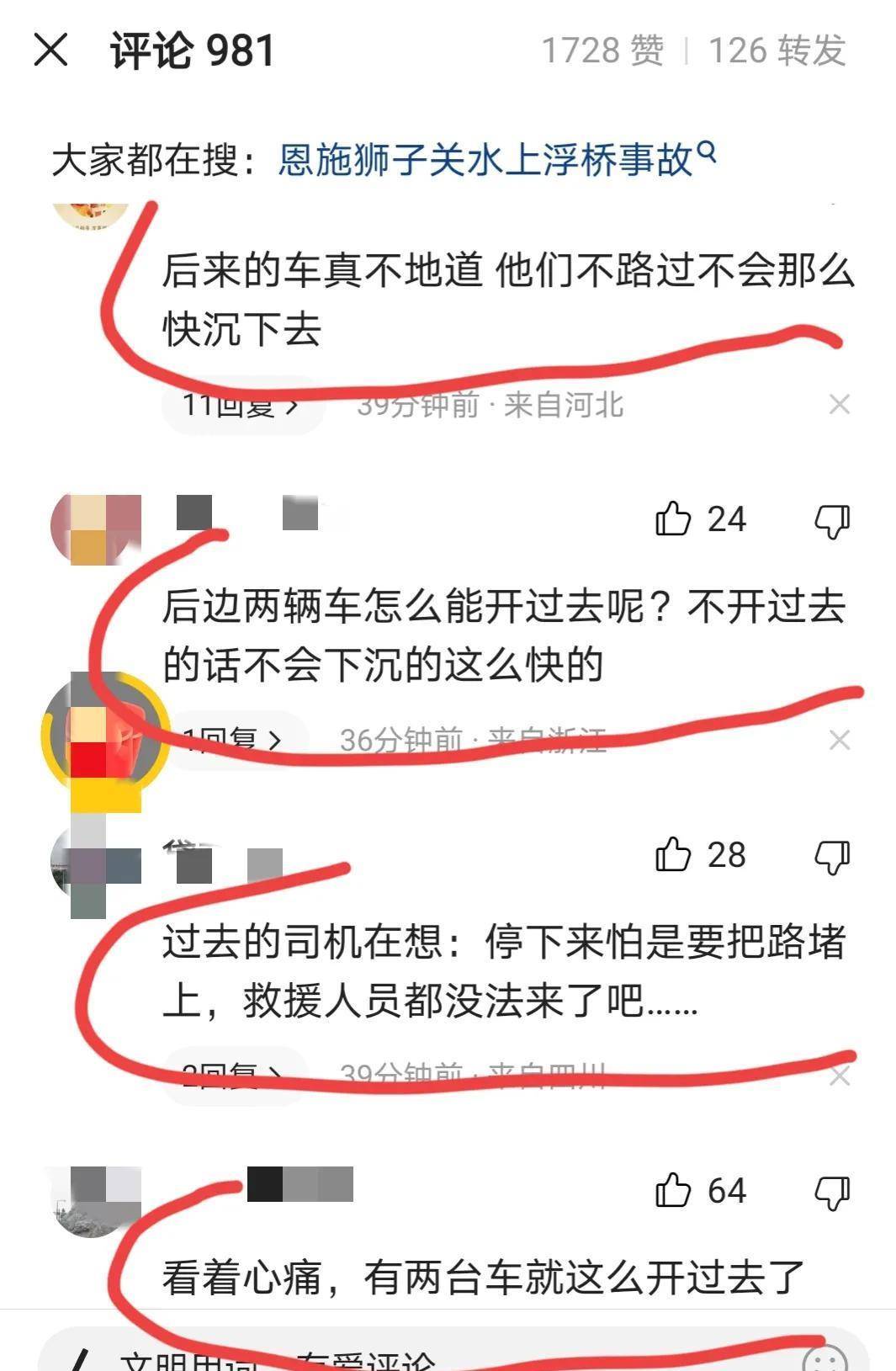Screen dimensions: 896x1371
Task: Open the emoji picker in comment box
Action: click(824, 1357)
